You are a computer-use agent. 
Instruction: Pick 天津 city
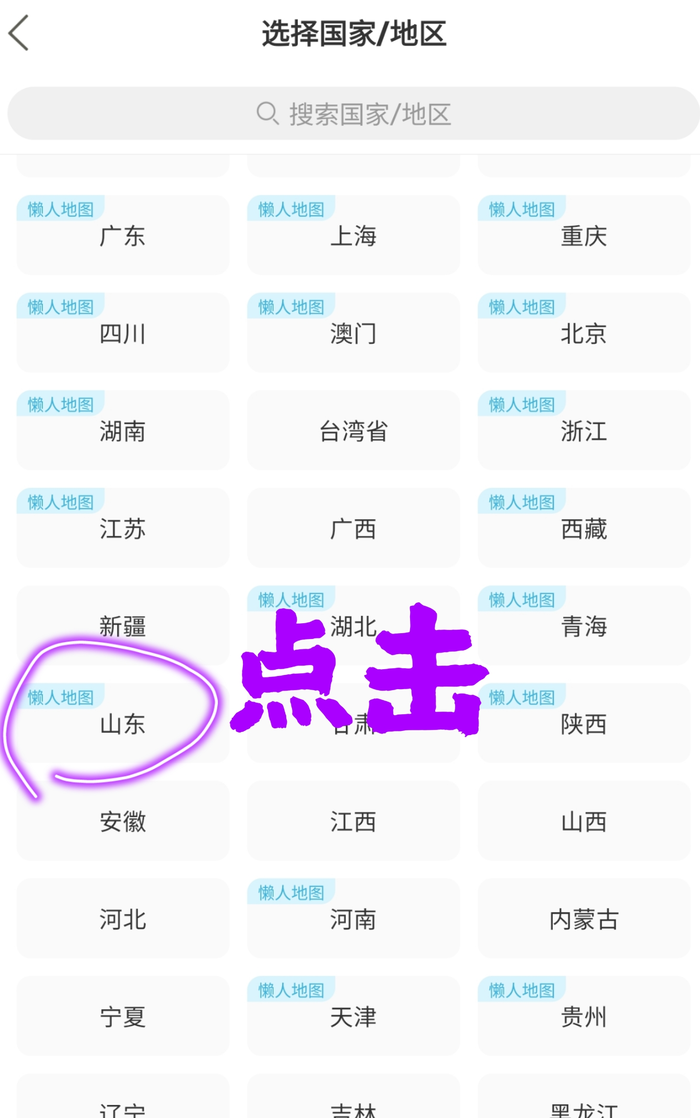click(x=353, y=1017)
